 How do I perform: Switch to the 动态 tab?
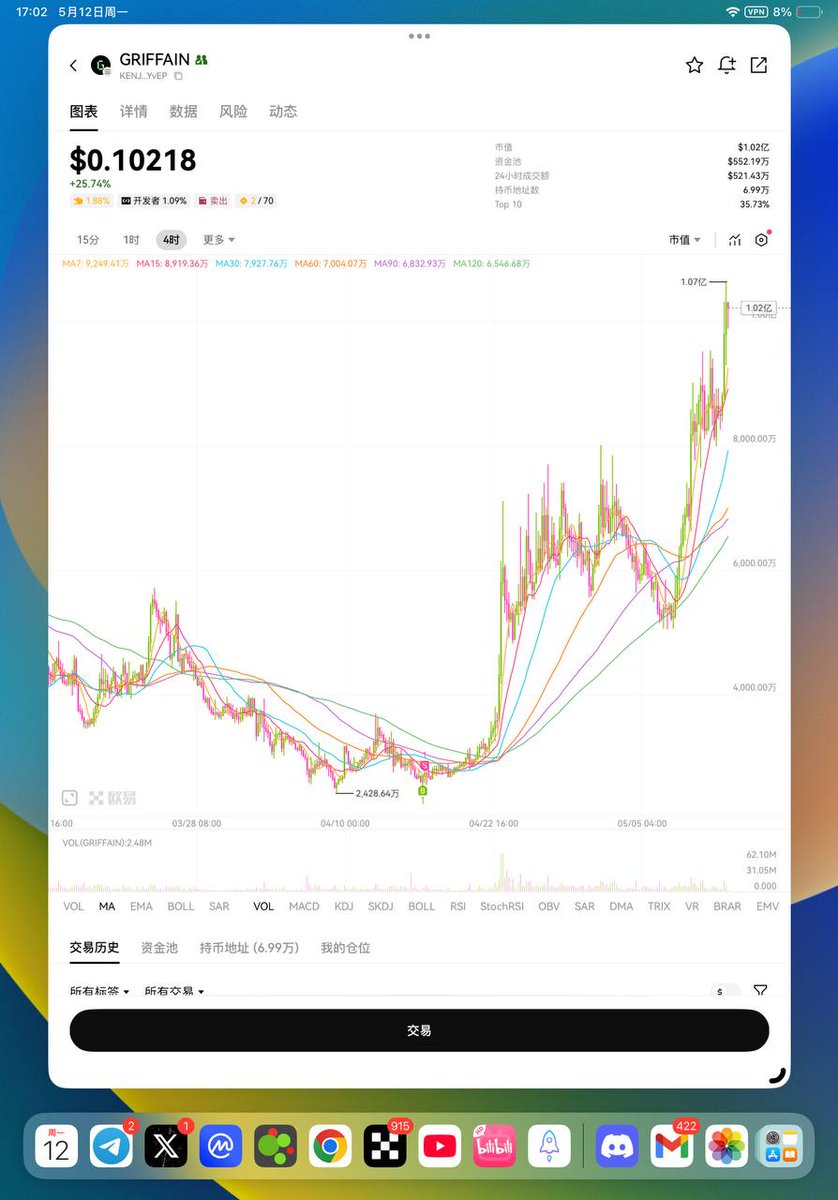pyautogui.click(x=283, y=112)
